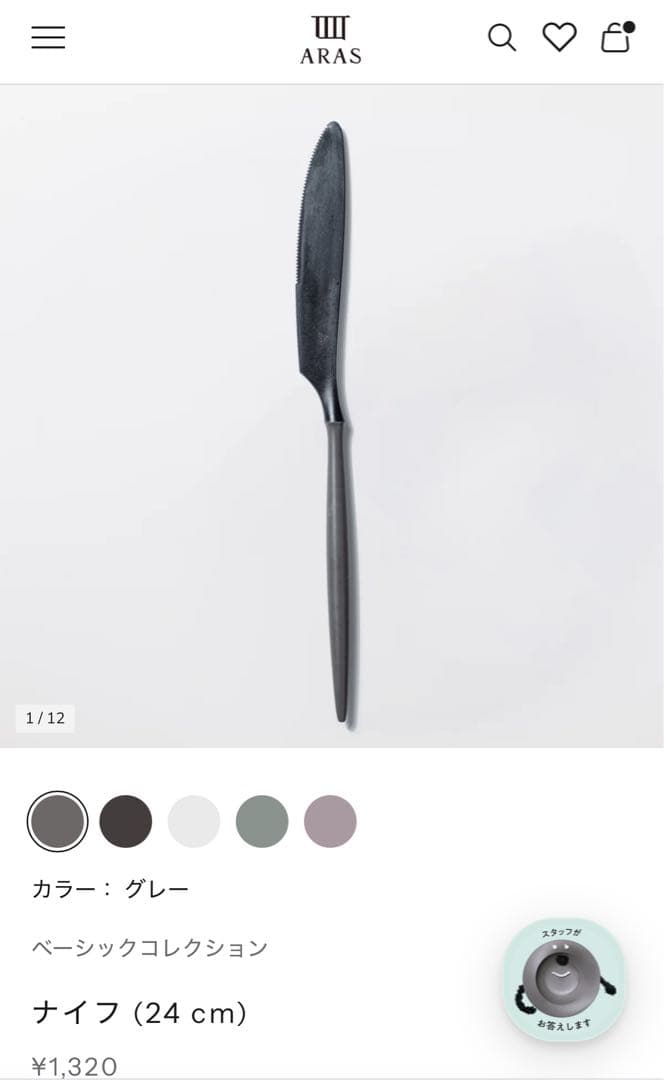Pick the sage green color swatch
This screenshot has height=1080, width=664.
[262, 822]
